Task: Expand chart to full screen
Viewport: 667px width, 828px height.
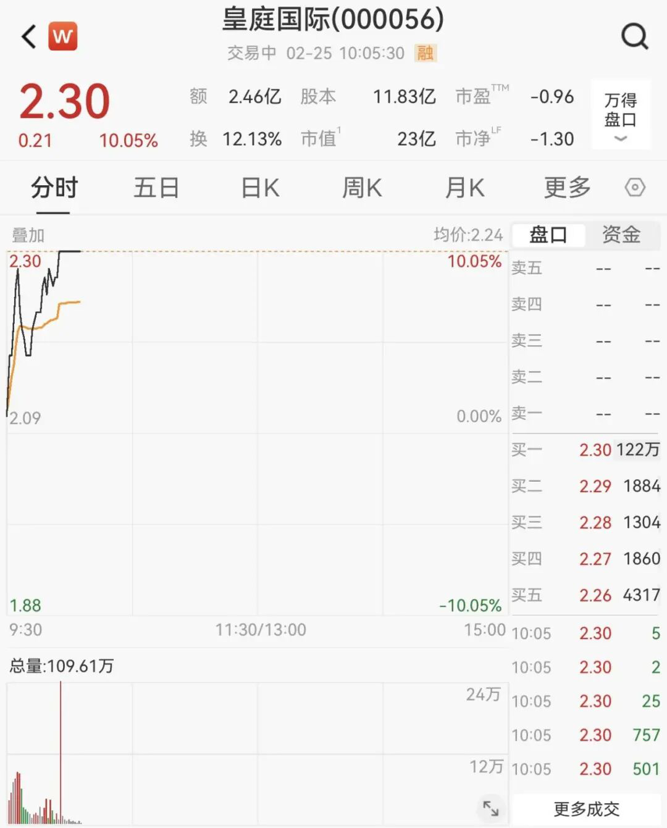Action: (490, 807)
